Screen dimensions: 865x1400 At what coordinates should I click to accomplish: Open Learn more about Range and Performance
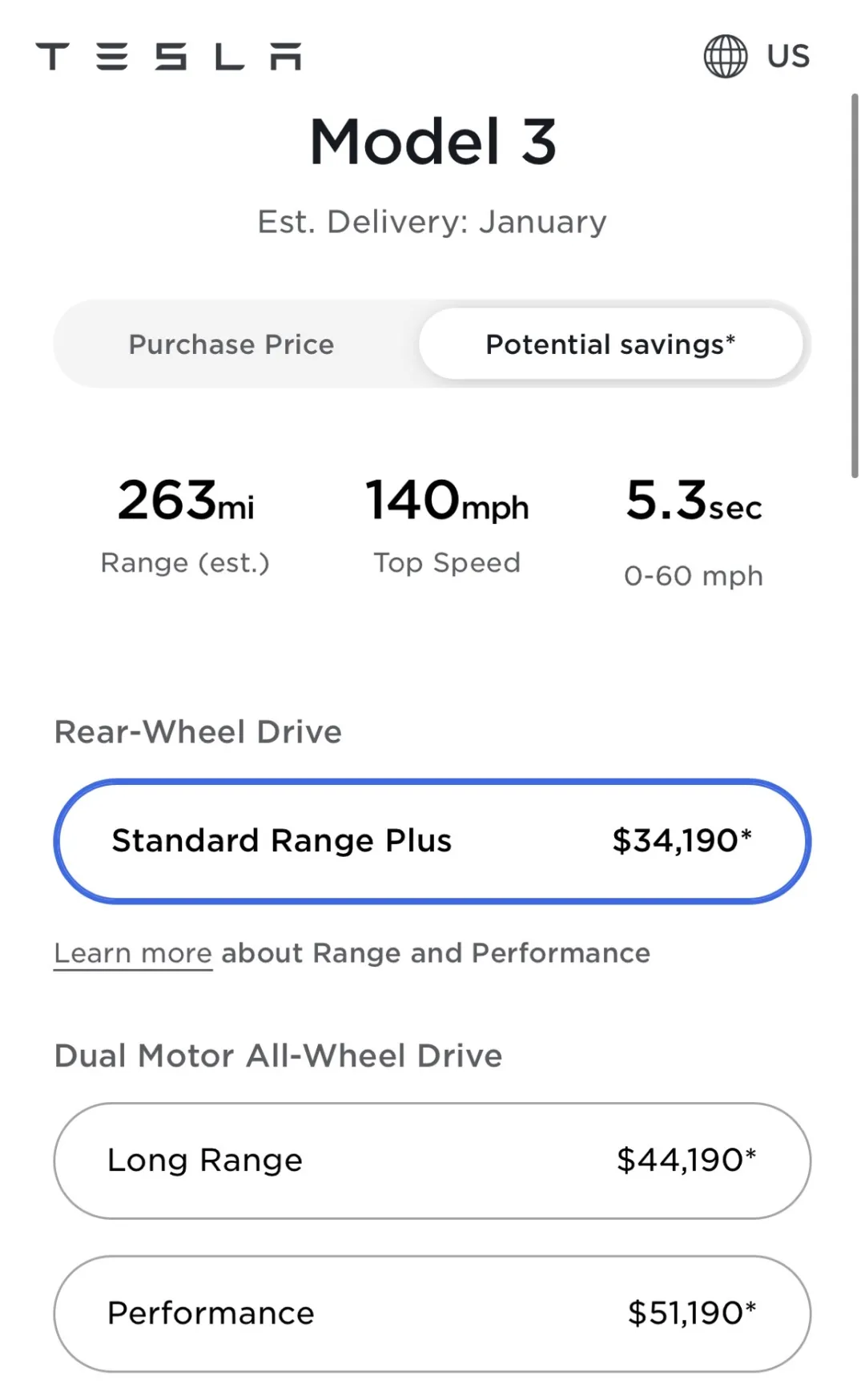point(132,952)
